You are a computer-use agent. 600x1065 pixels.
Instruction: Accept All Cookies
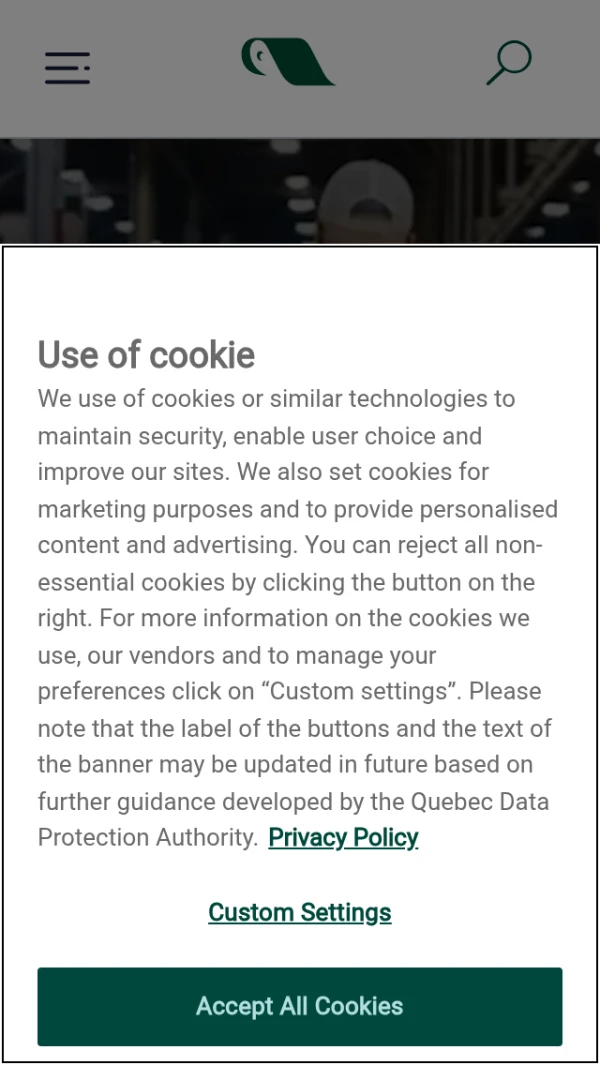pyautogui.click(x=299, y=1006)
